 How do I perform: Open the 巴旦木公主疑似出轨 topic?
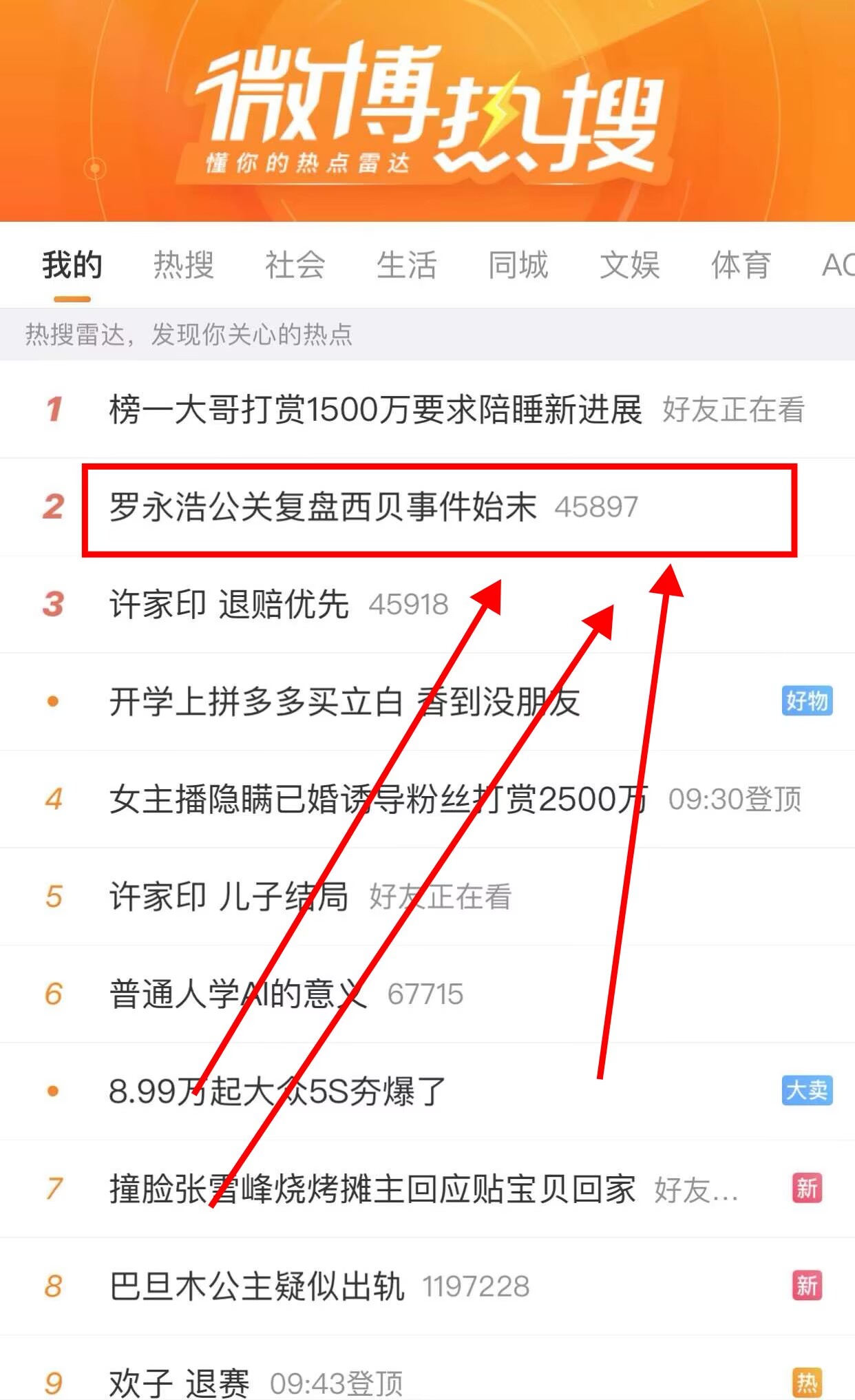point(427,1286)
